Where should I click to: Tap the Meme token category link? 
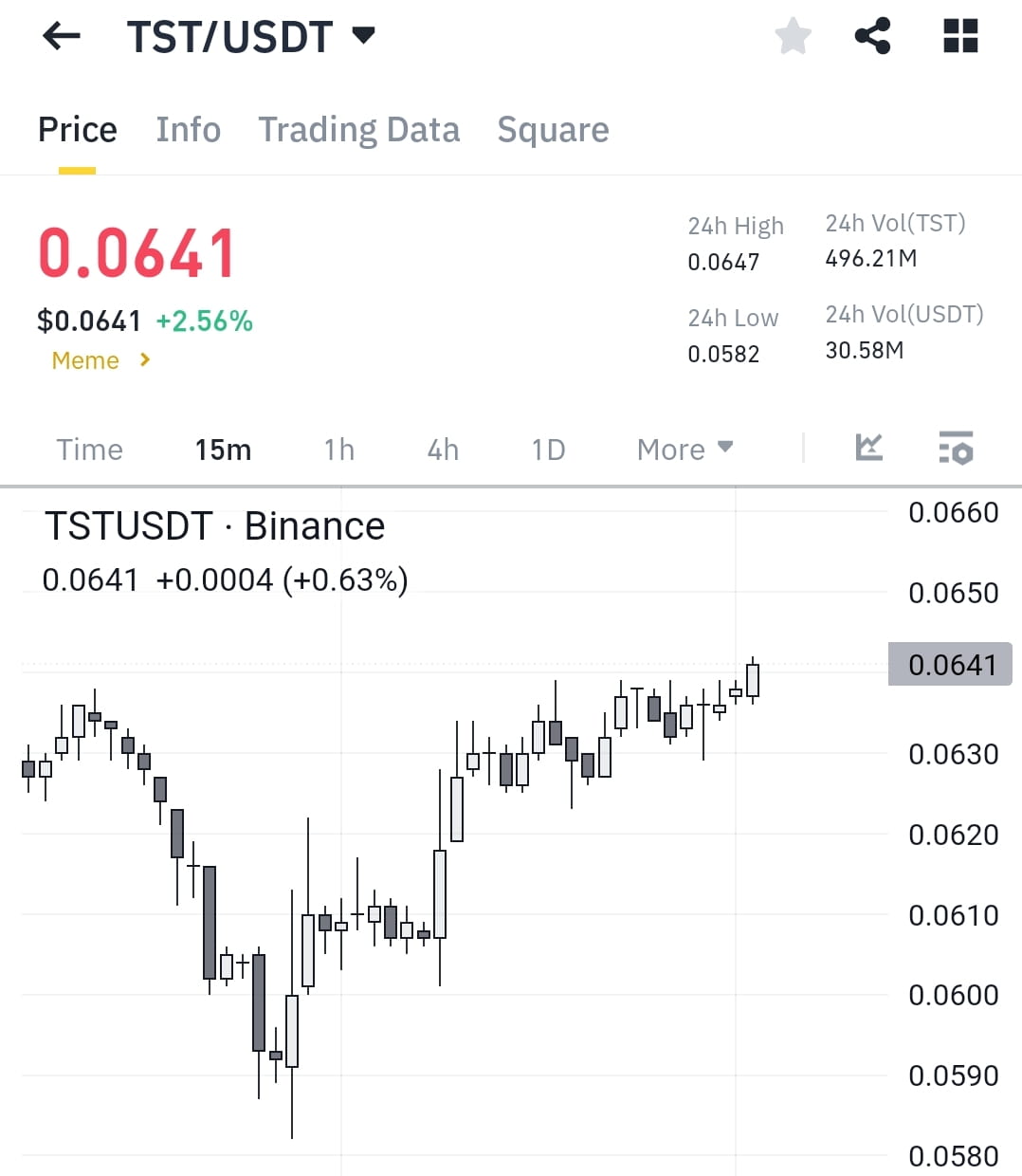[85, 360]
